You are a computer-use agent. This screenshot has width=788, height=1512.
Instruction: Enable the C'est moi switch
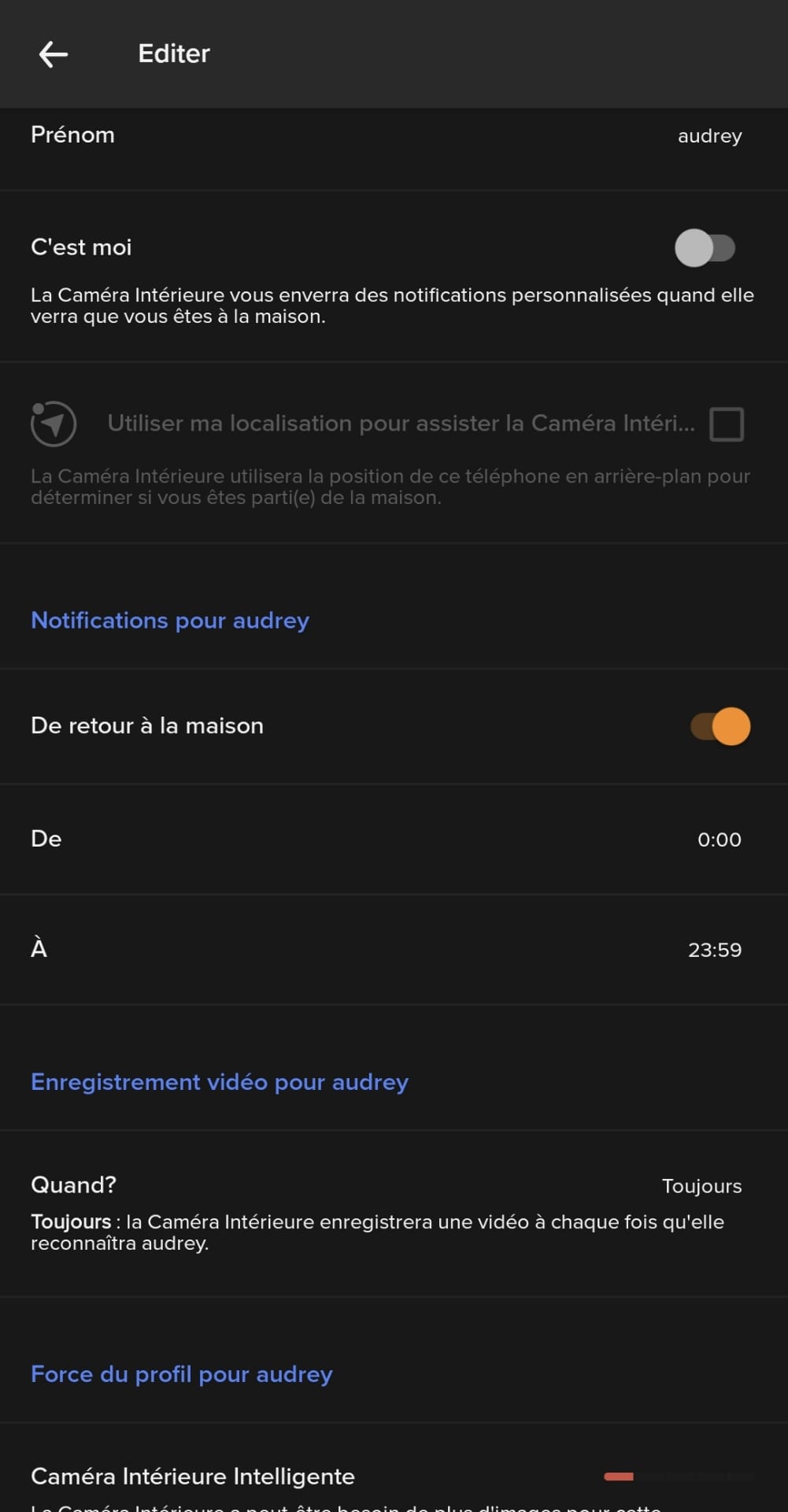tap(705, 248)
